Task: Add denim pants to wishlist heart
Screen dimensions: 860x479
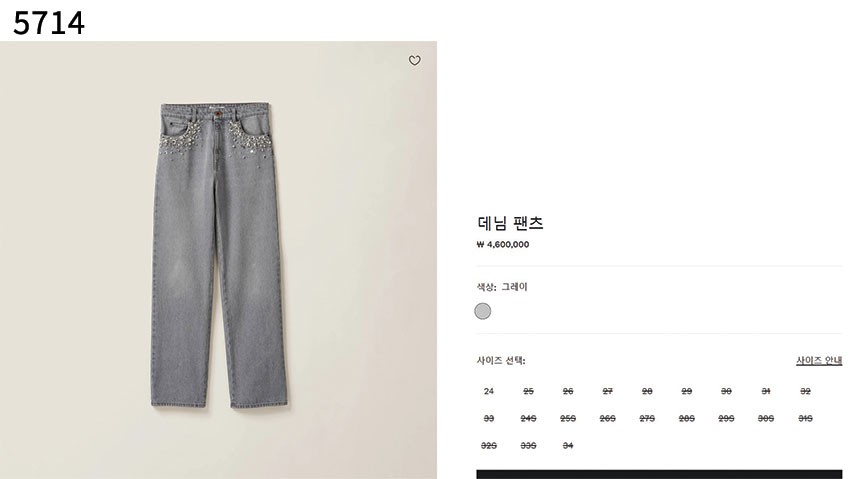Action: point(415,61)
